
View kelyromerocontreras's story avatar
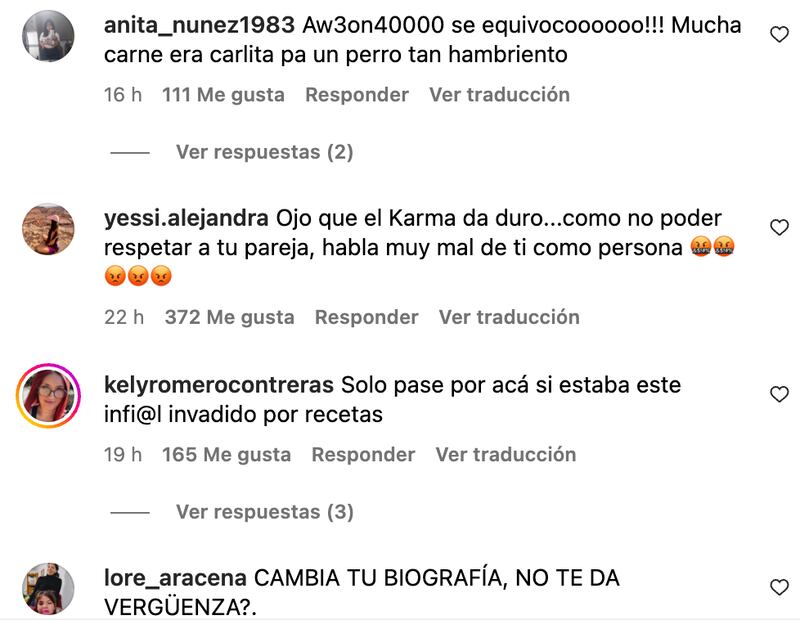(48, 396)
